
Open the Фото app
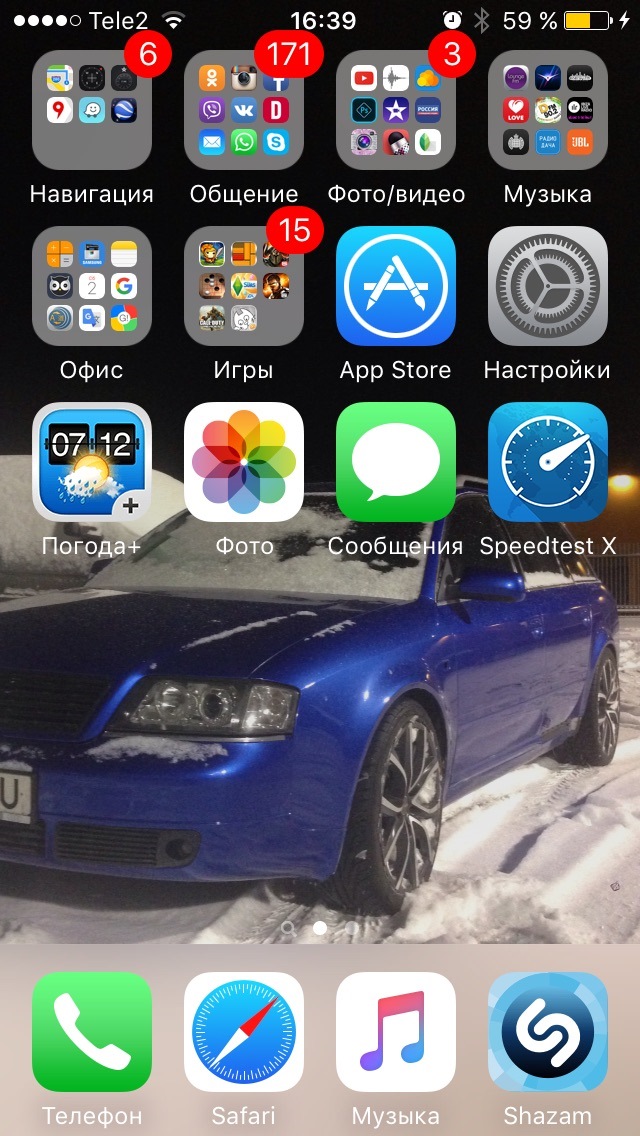click(244, 462)
